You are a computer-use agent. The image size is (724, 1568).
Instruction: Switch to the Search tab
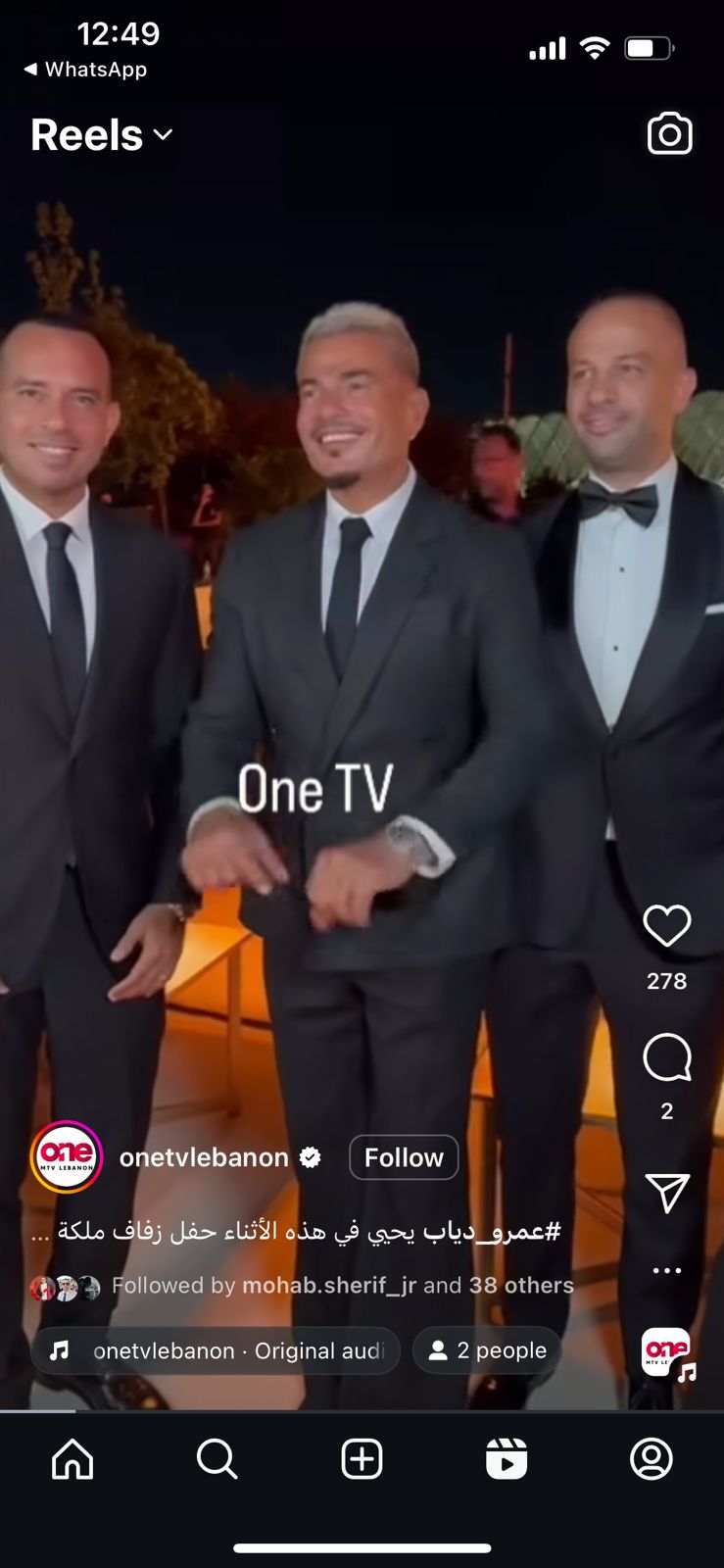217,1459
